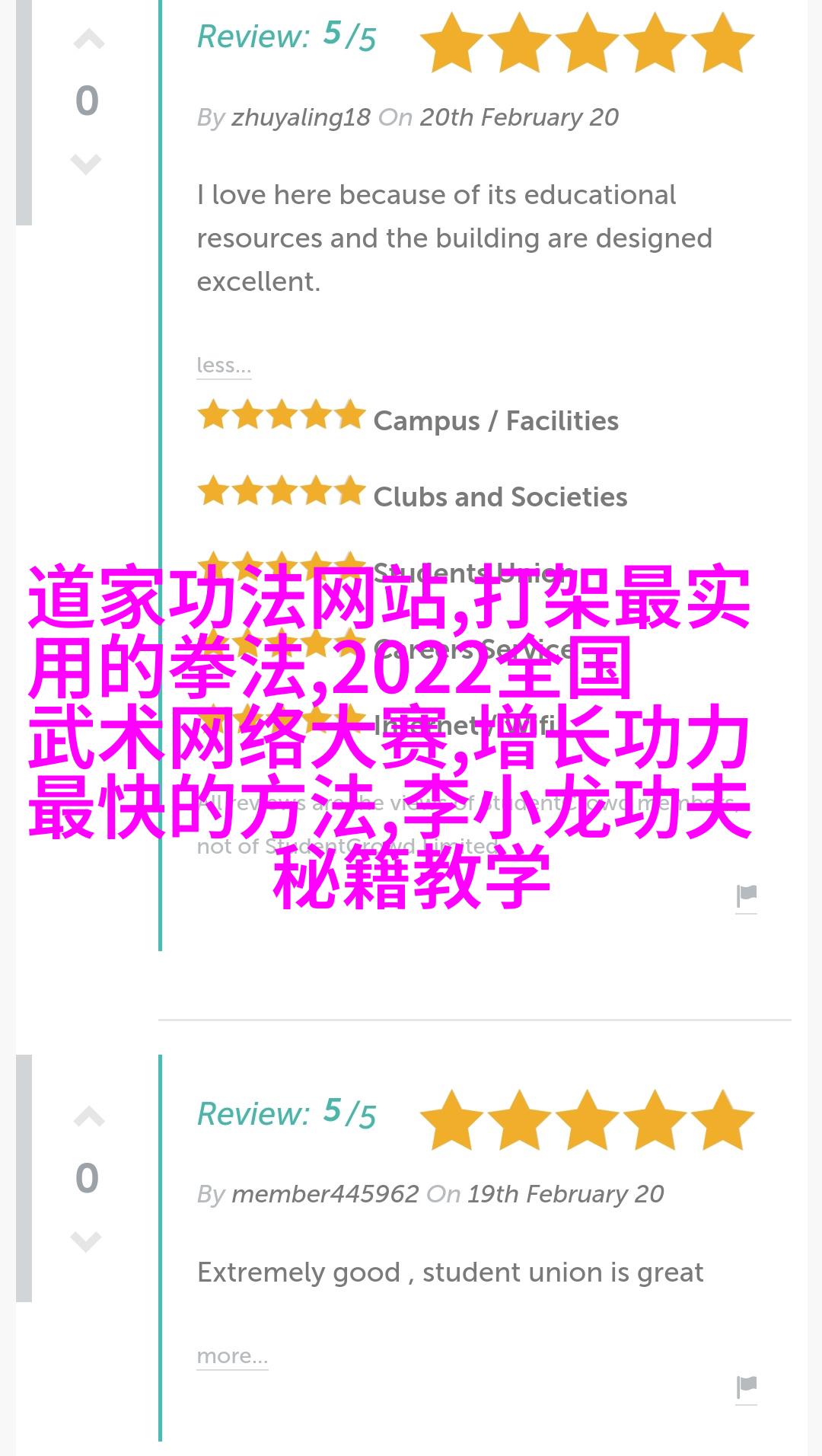The width and height of the screenshot is (822, 1456).
Task: Upvote member445962's review
Action: pyautogui.click(x=88, y=1117)
